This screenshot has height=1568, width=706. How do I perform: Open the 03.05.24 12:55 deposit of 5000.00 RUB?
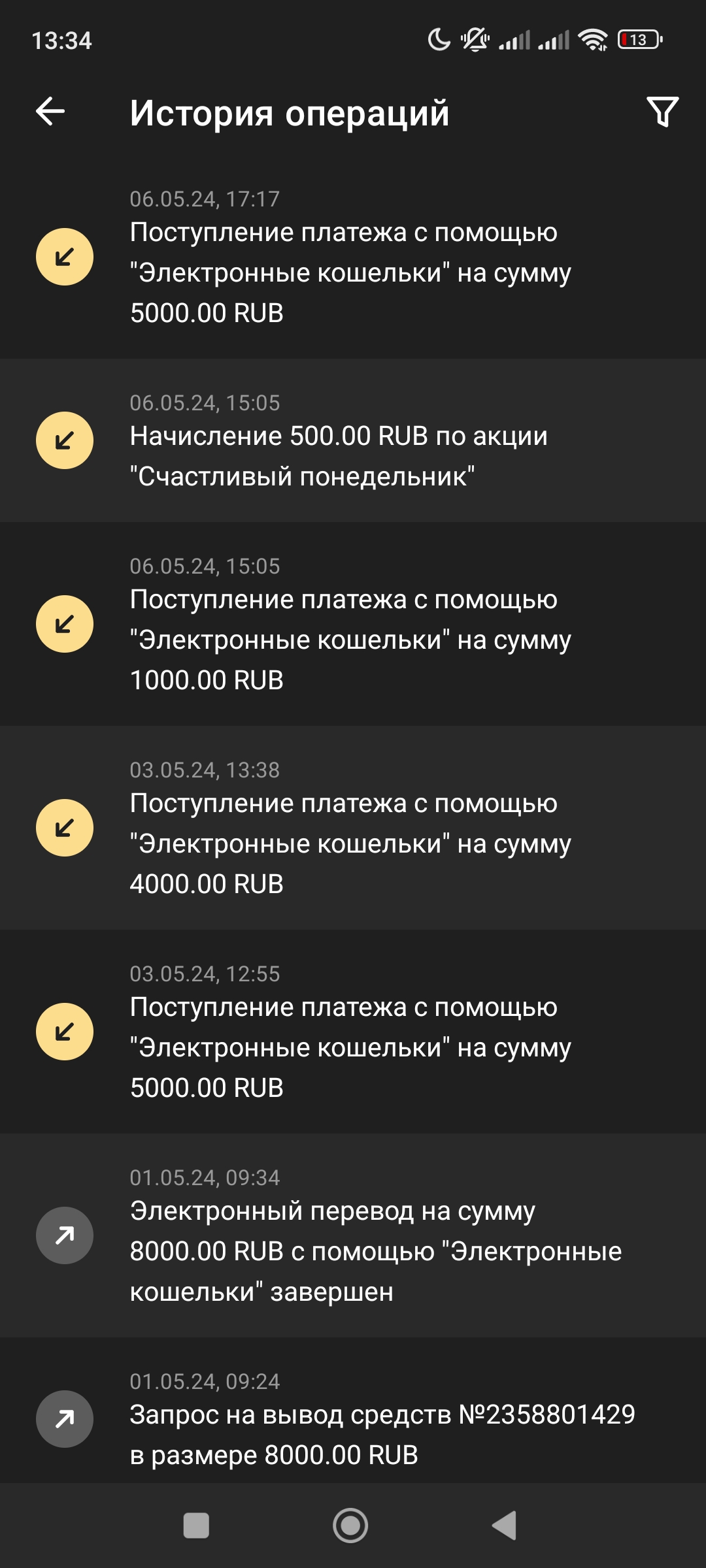[x=353, y=1032]
